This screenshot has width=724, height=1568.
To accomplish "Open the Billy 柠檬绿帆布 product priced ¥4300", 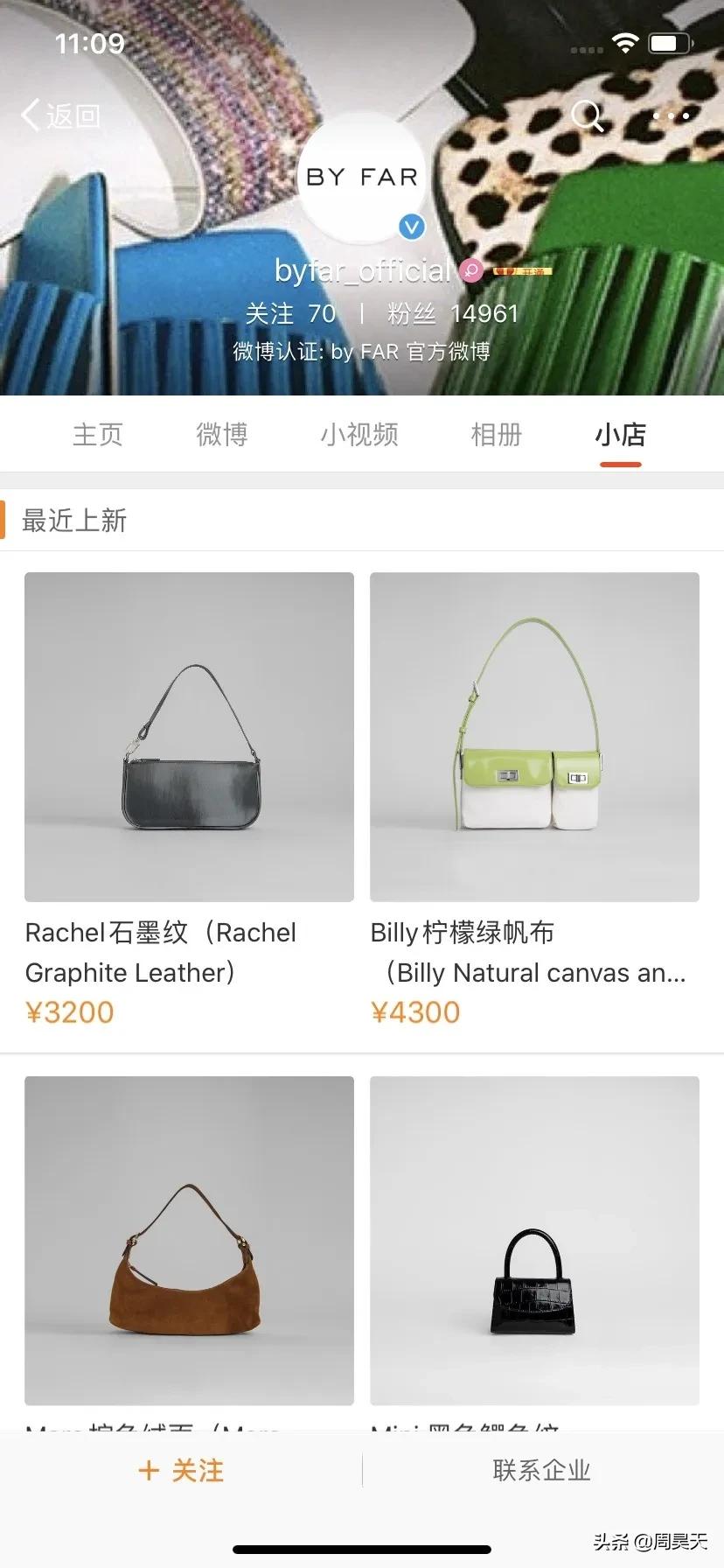I will 534,736.
